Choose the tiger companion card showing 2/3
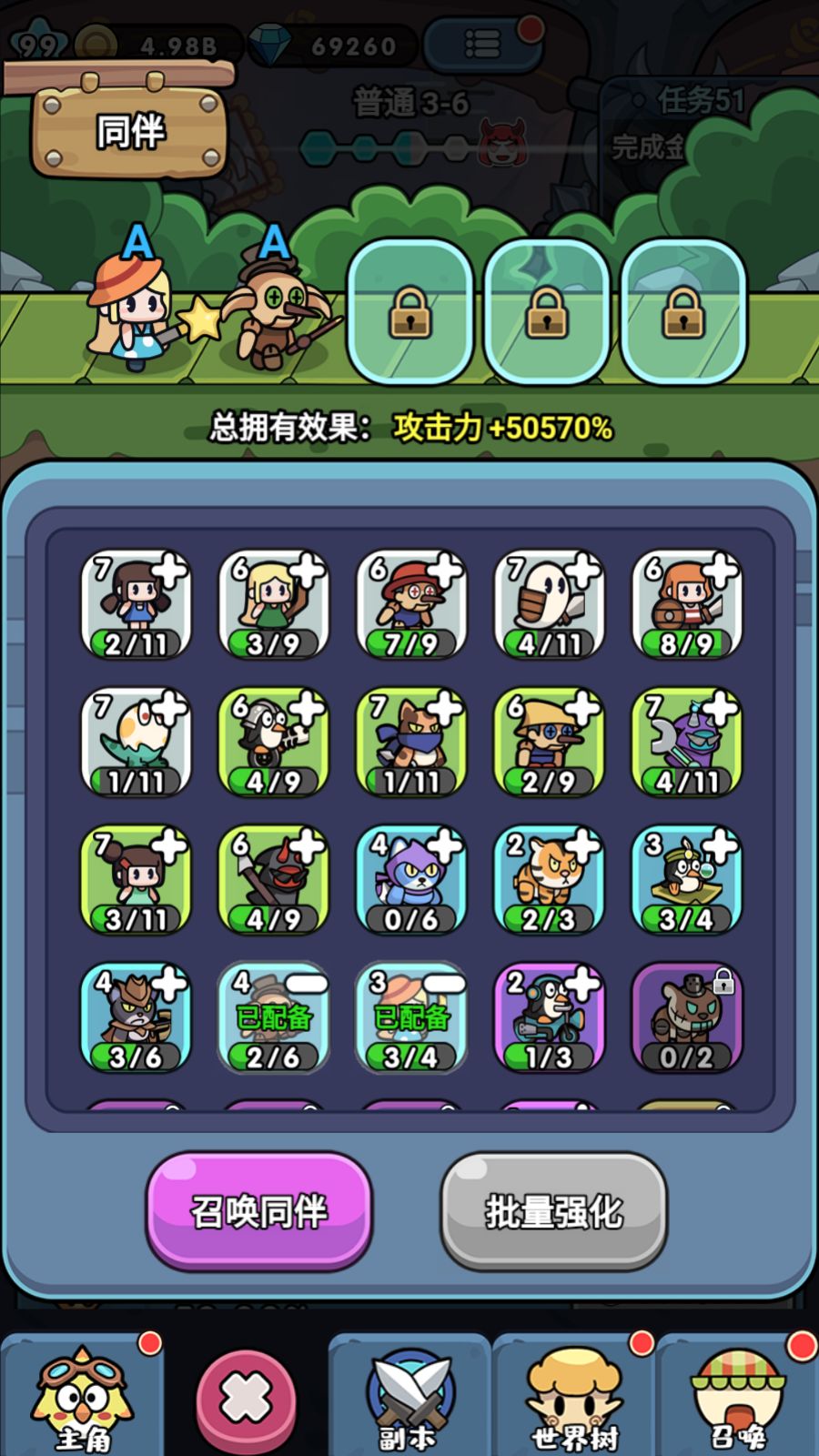Image resolution: width=819 pixels, height=1456 pixels. (549, 881)
